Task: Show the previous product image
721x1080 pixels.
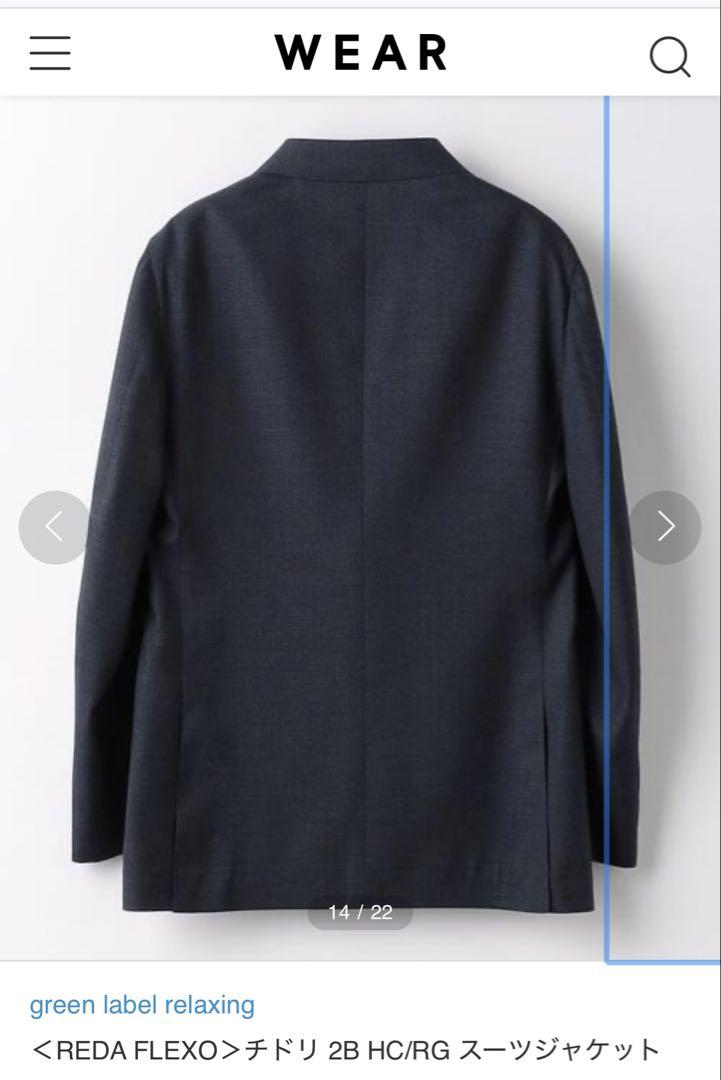Action: click(x=54, y=527)
